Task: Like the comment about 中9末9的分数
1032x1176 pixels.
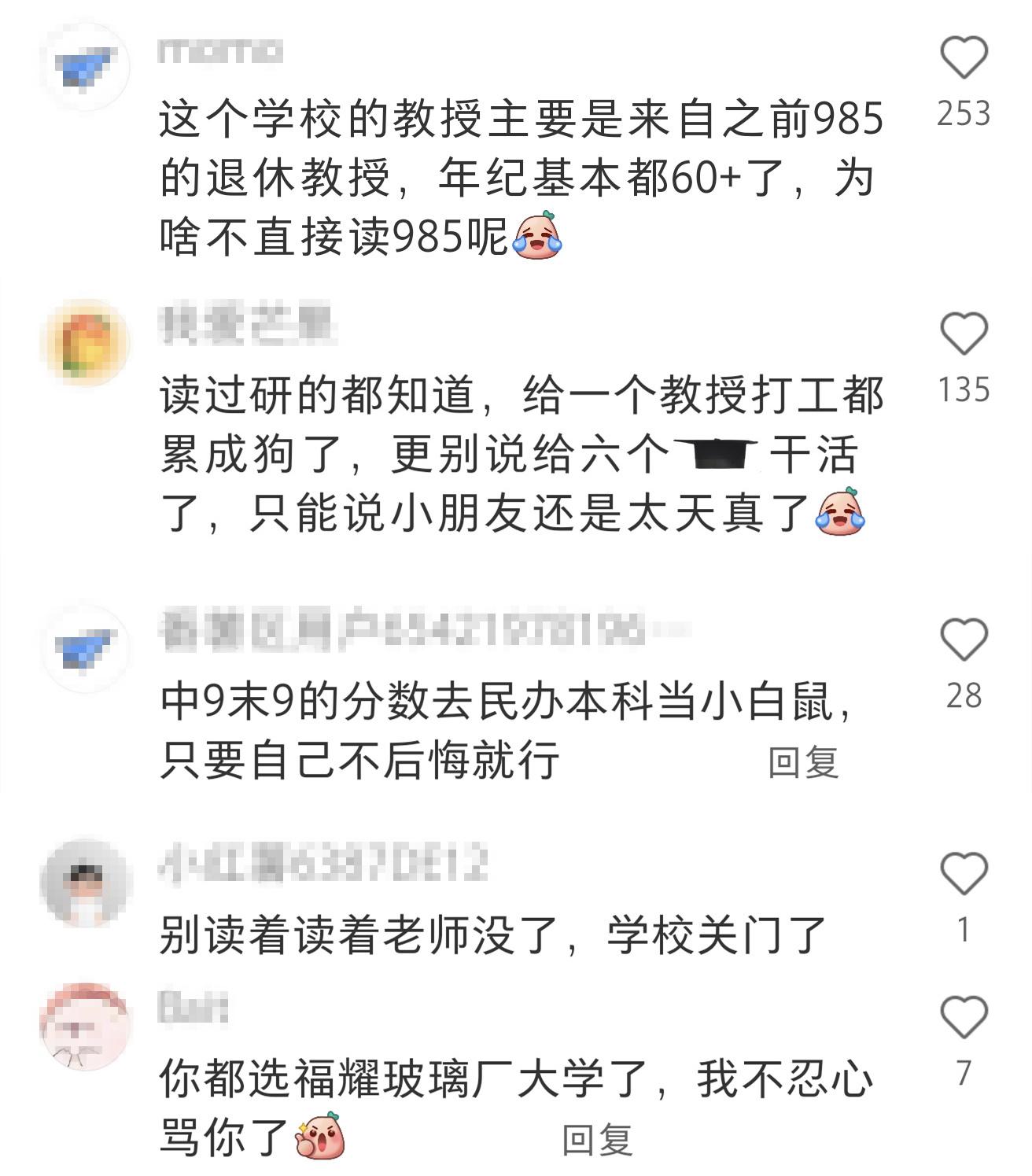Action: (964, 640)
